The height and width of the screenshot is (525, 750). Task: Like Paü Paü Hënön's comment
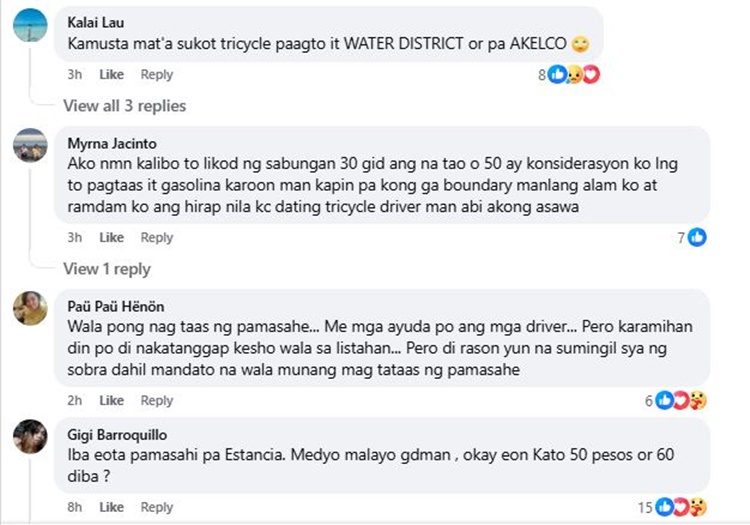(111, 401)
